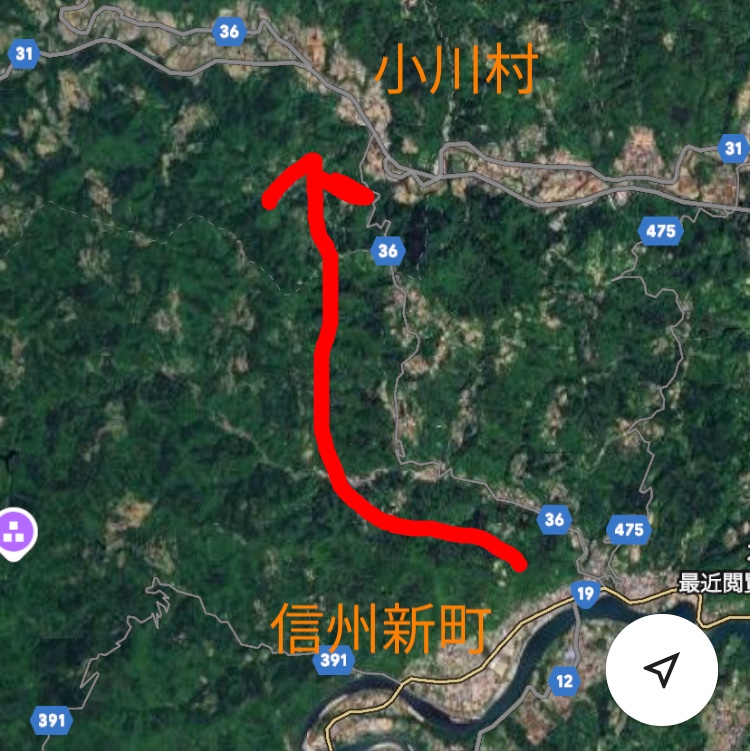The height and width of the screenshot is (751, 750).
Task: Center the map on my location
Action: (x=661, y=669)
